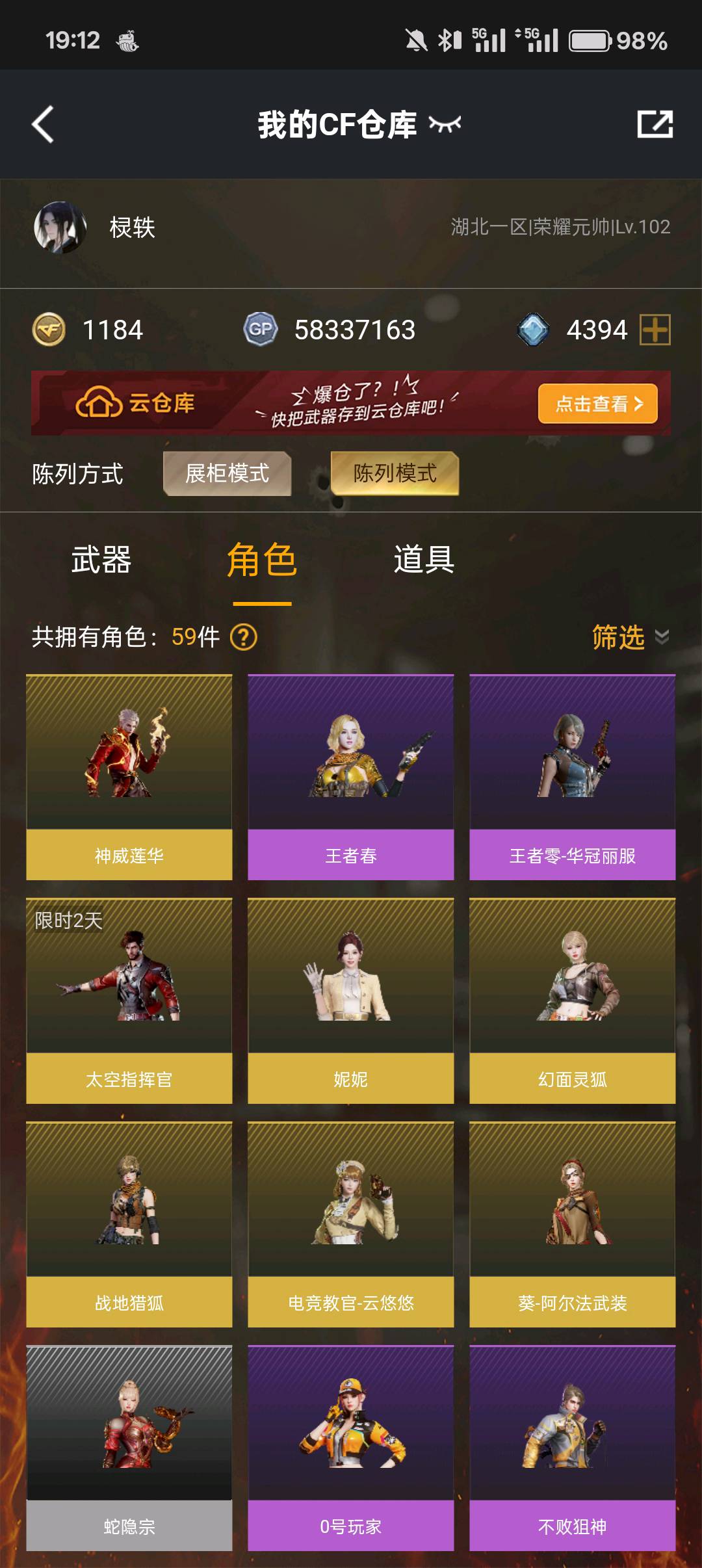This screenshot has height=1568, width=702.
Task: Open the 太空指挥官 limited-time card
Action: pos(129,1001)
